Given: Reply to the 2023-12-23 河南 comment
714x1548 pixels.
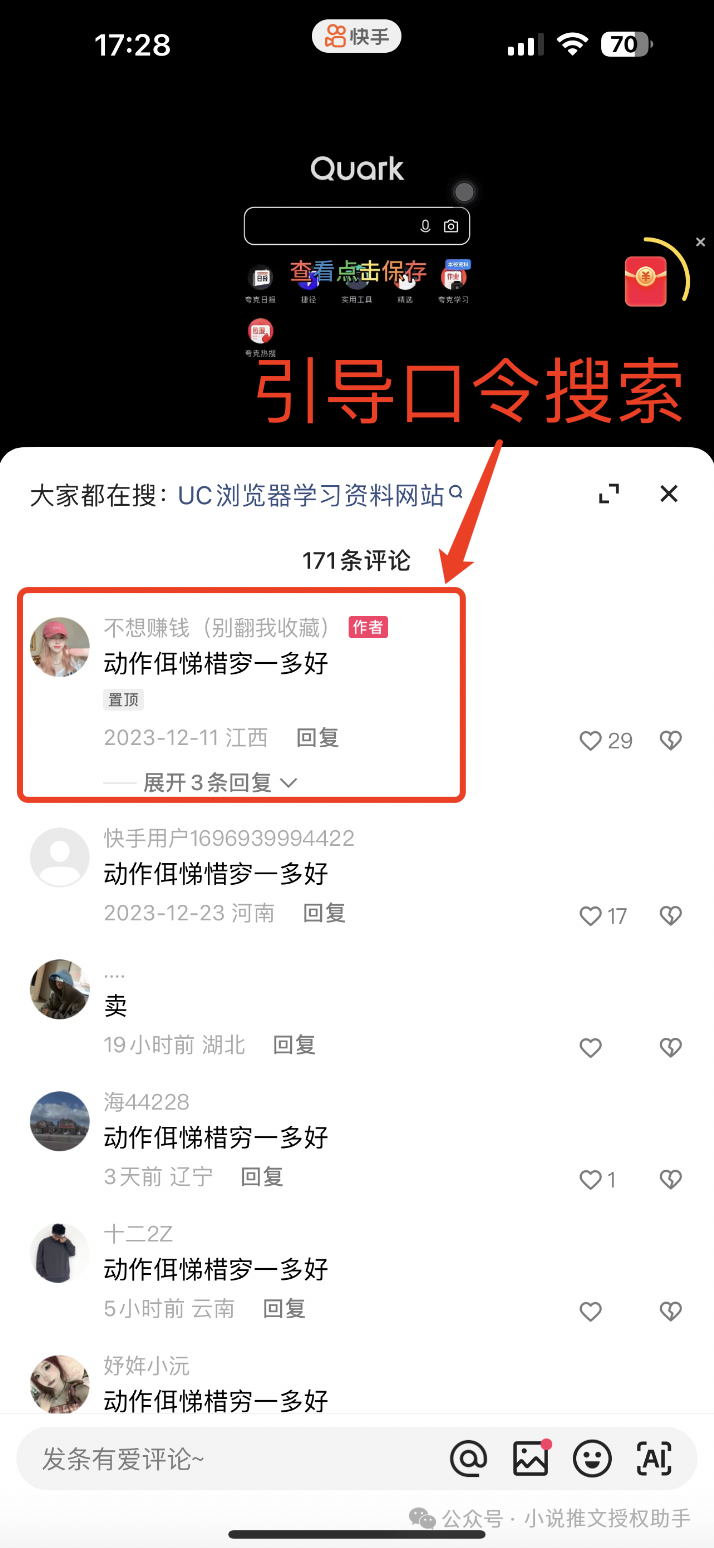Looking at the screenshot, I should [324, 913].
